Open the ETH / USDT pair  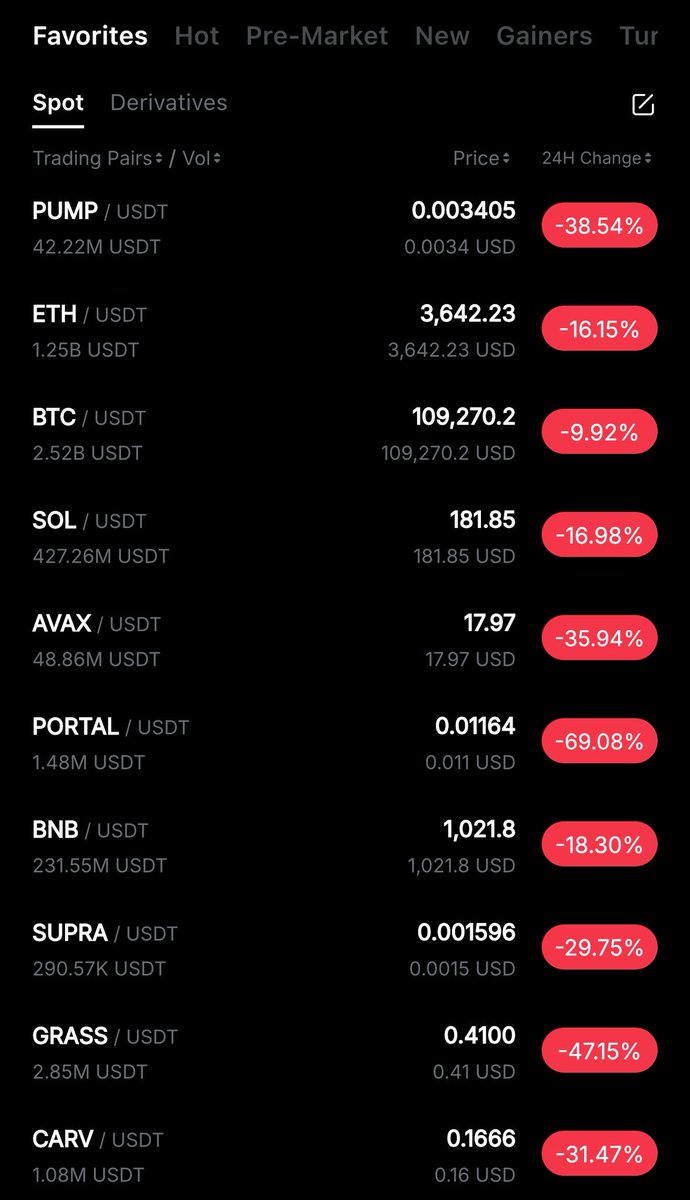[x=345, y=330]
